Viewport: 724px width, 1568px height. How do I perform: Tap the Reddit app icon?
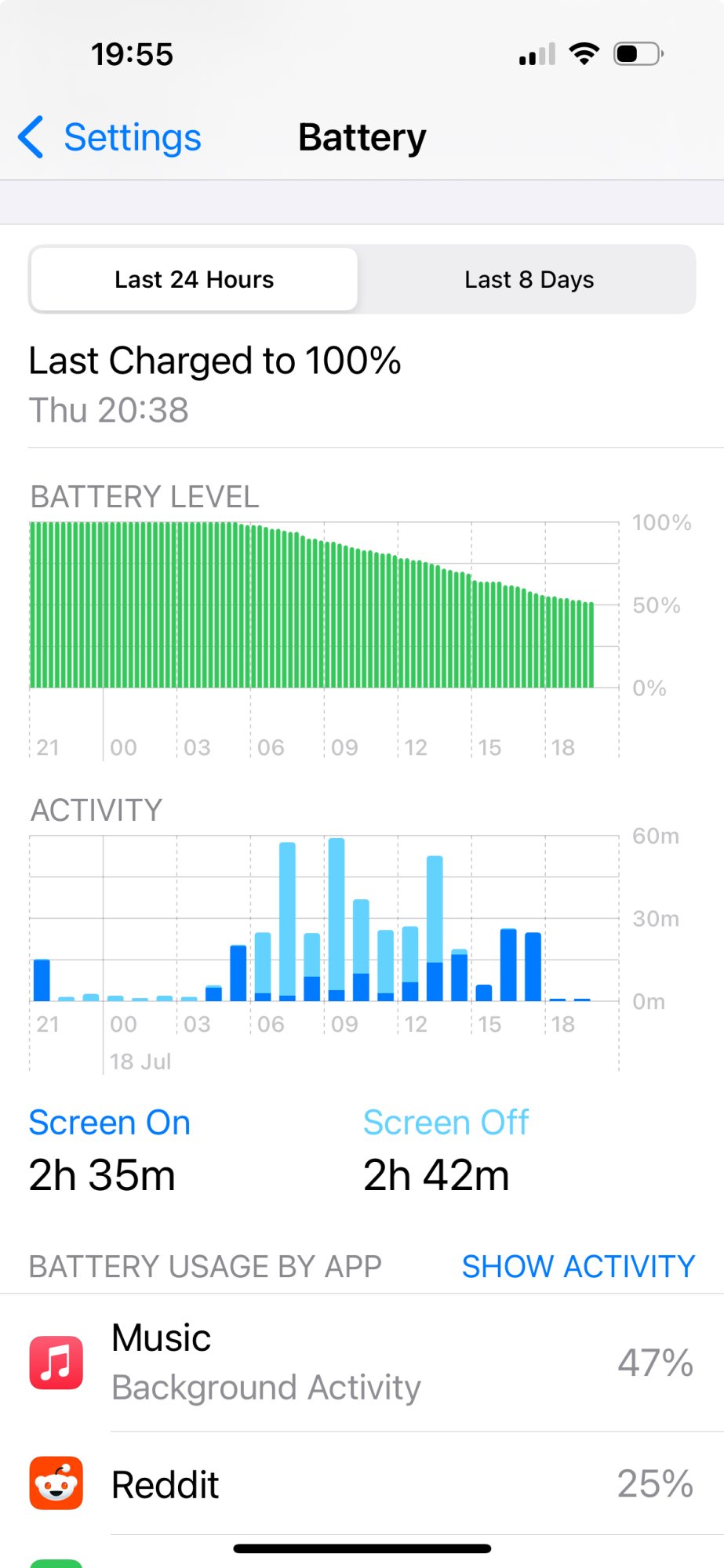point(55,1484)
